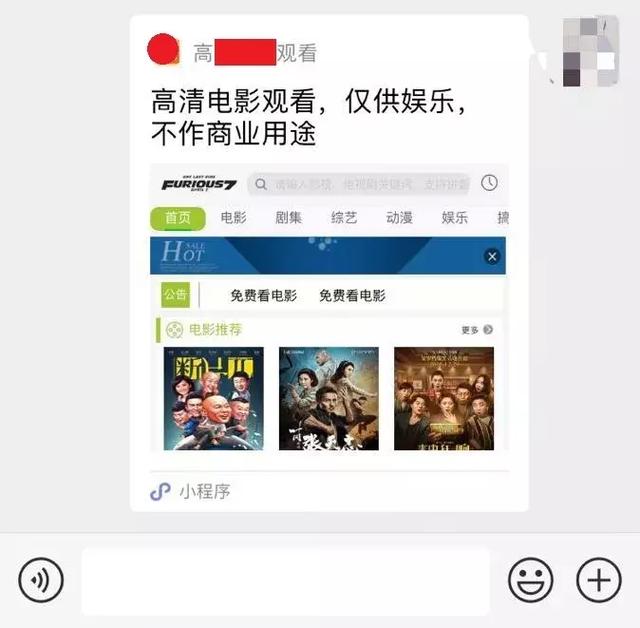Open the sender's blurred avatar profile
The image size is (640, 628).
pos(590,50)
